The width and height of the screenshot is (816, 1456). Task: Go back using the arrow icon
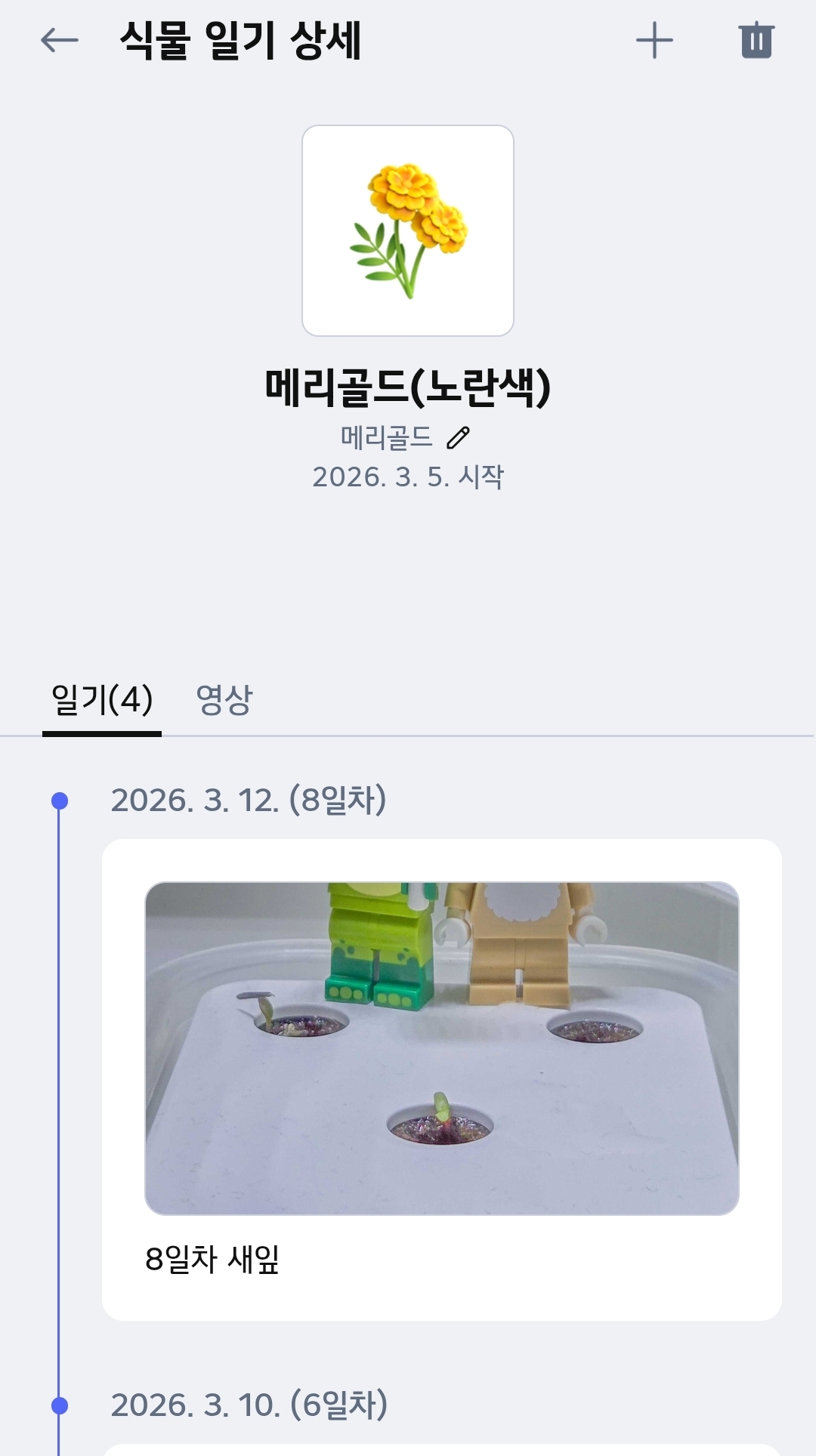(60, 40)
